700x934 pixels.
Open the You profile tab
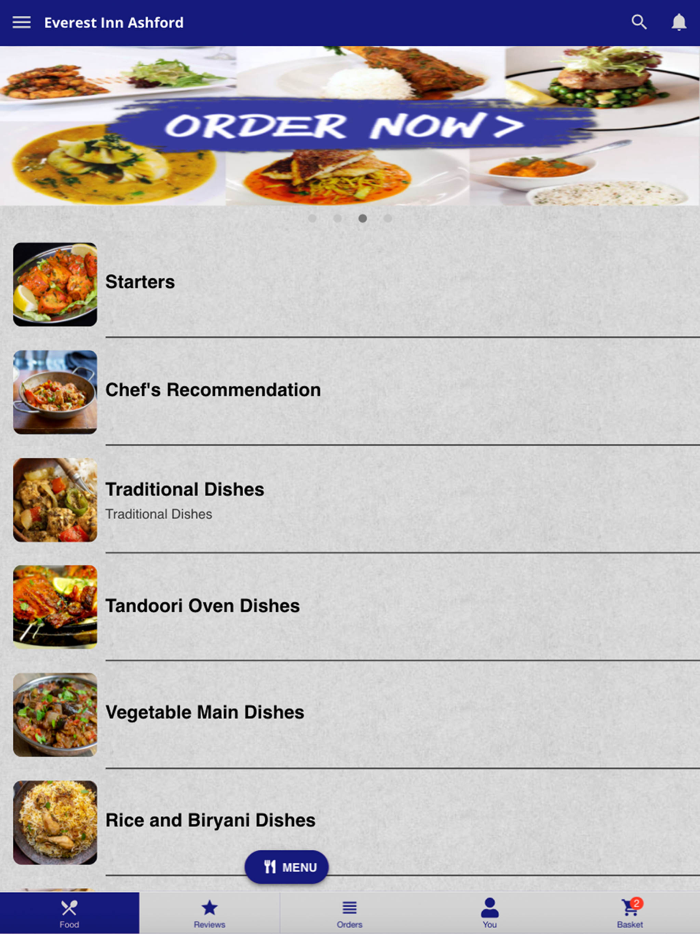pyautogui.click(x=489, y=912)
